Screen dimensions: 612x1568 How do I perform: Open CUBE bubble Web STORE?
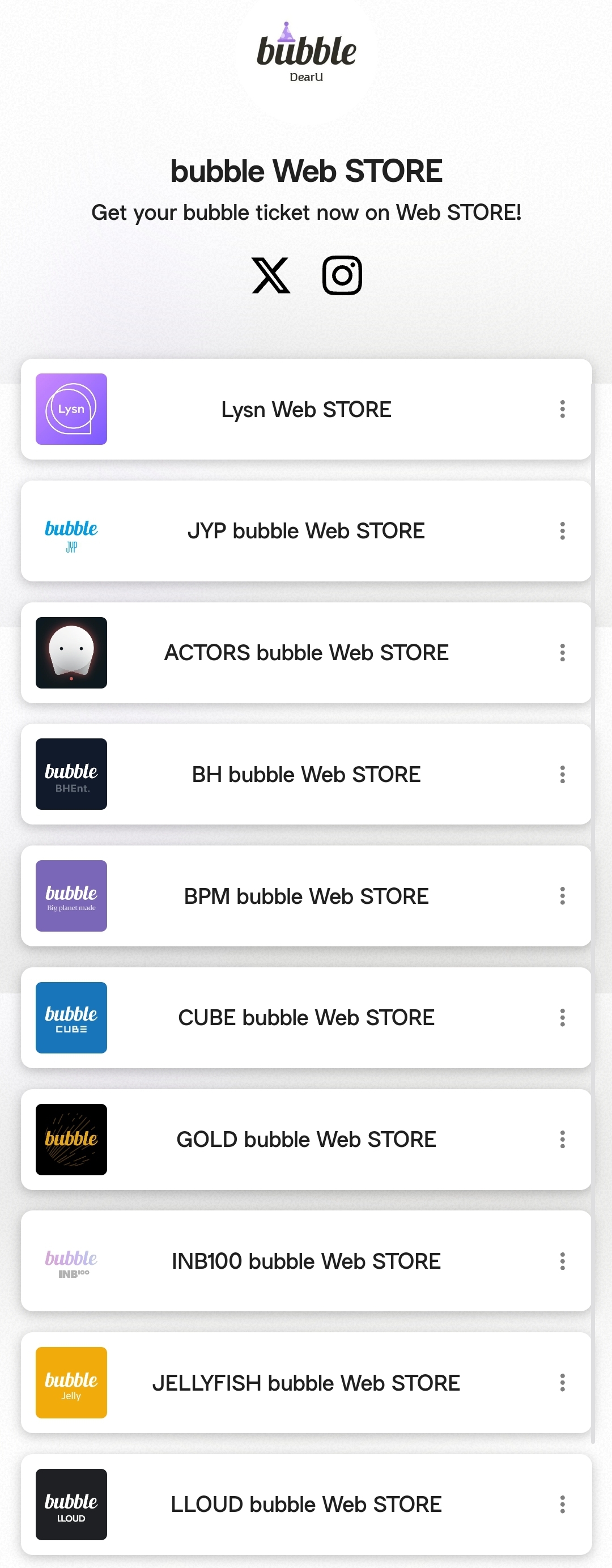tap(305, 1018)
